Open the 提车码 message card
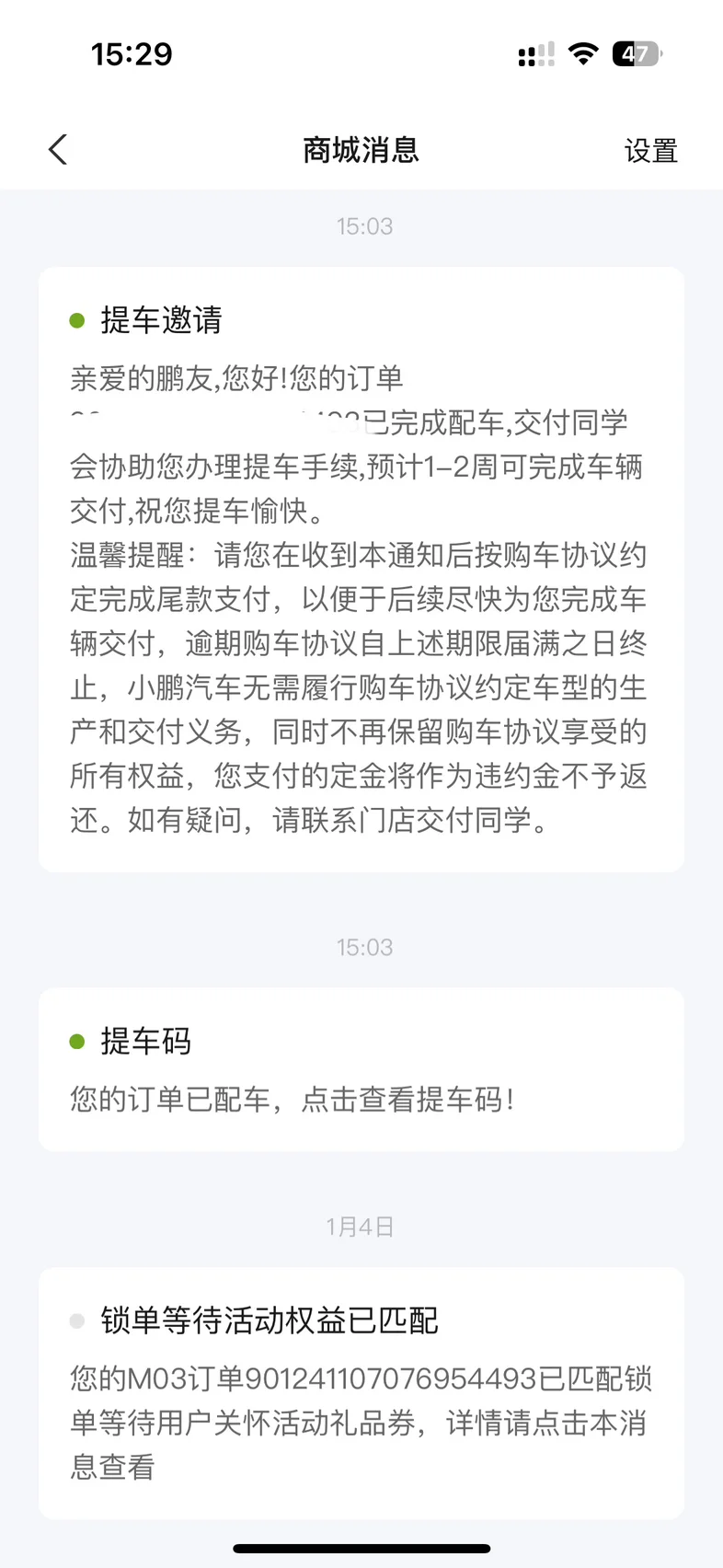 [361, 1069]
